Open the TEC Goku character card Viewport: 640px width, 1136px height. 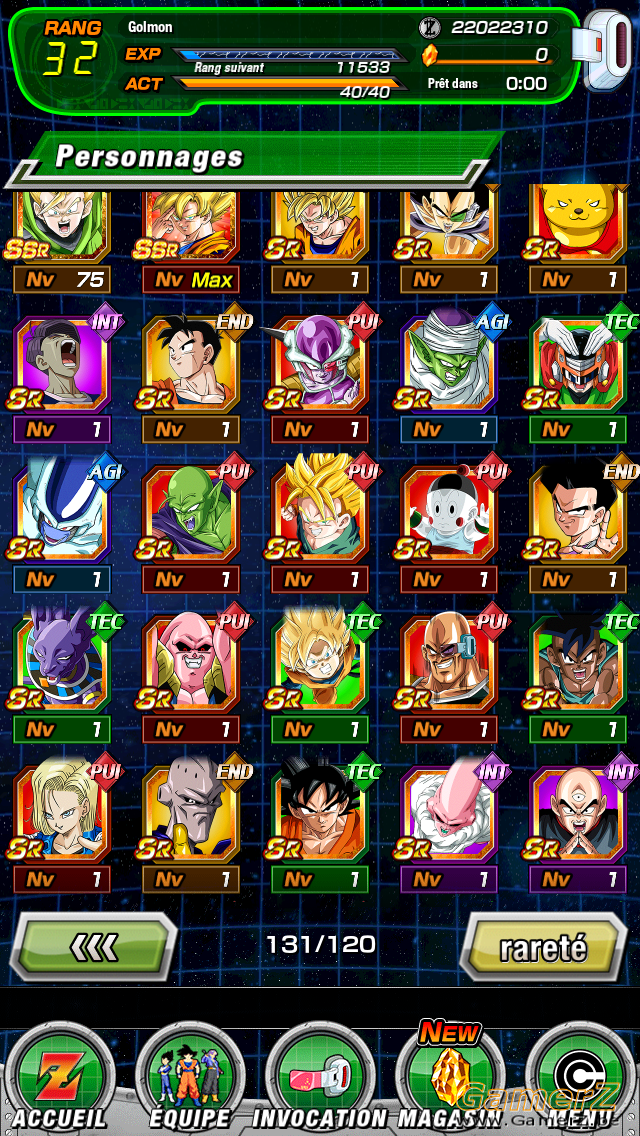[x=320, y=827]
